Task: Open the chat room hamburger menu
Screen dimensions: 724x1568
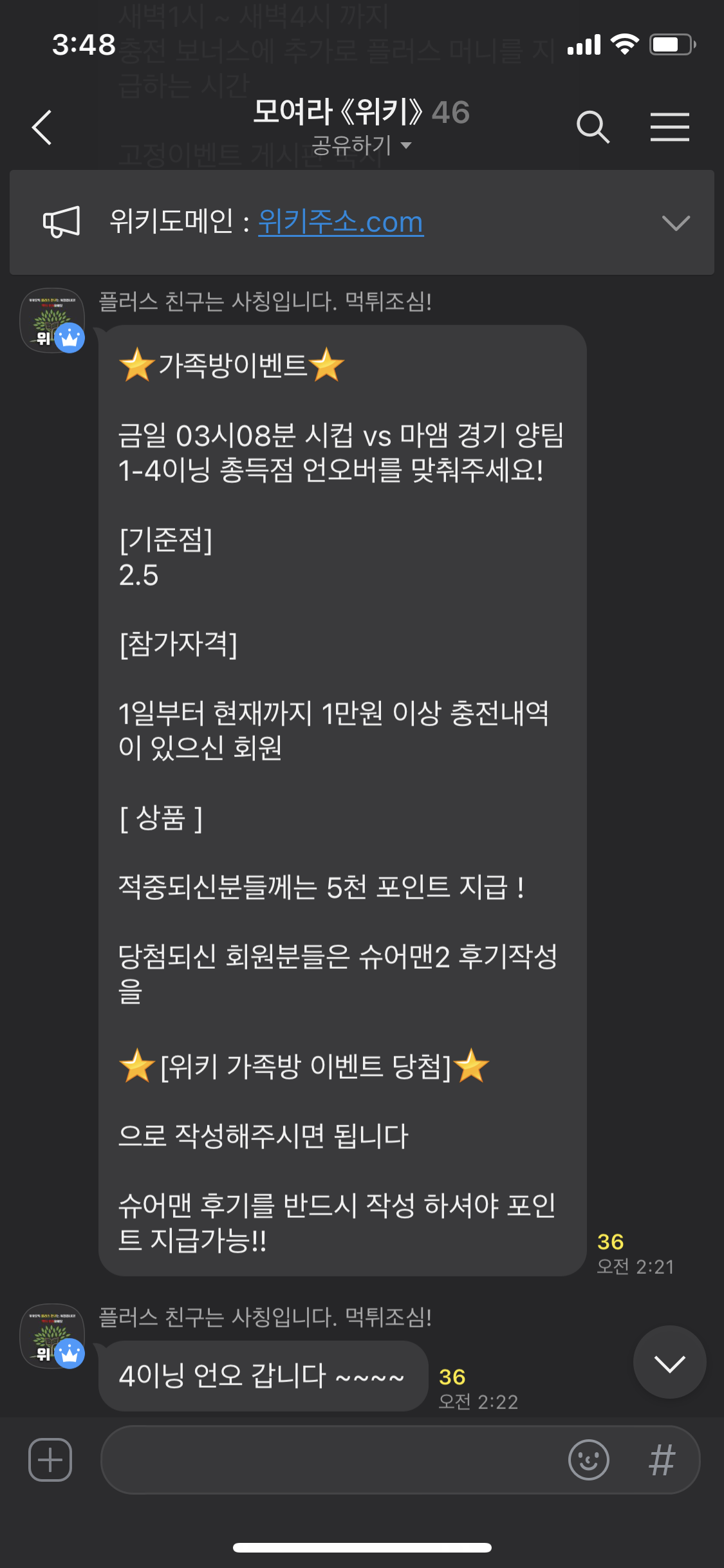Action: (669, 127)
